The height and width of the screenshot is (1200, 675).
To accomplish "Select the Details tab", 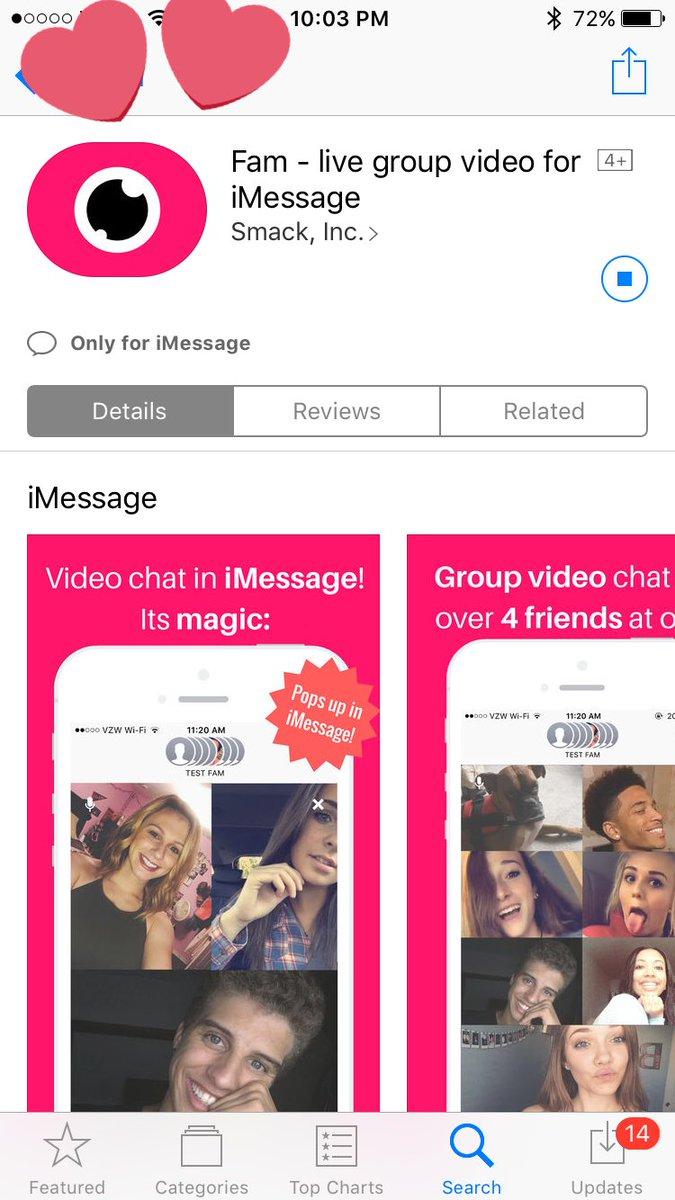I will tap(130, 411).
